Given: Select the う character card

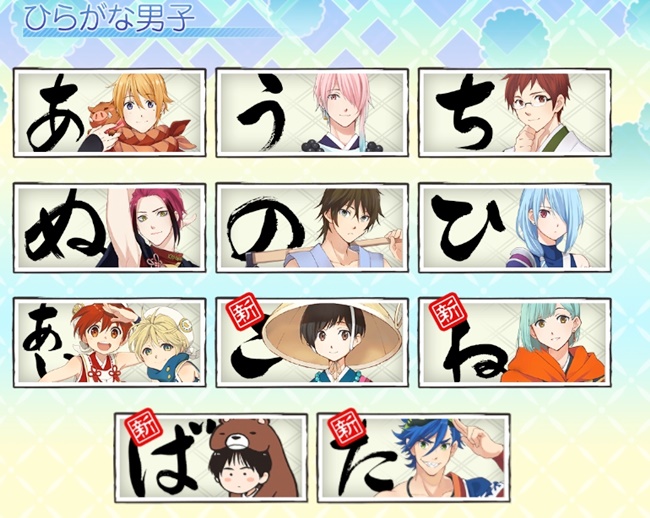Looking at the screenshot, I should pyautogui.click(x=312, y=112).
